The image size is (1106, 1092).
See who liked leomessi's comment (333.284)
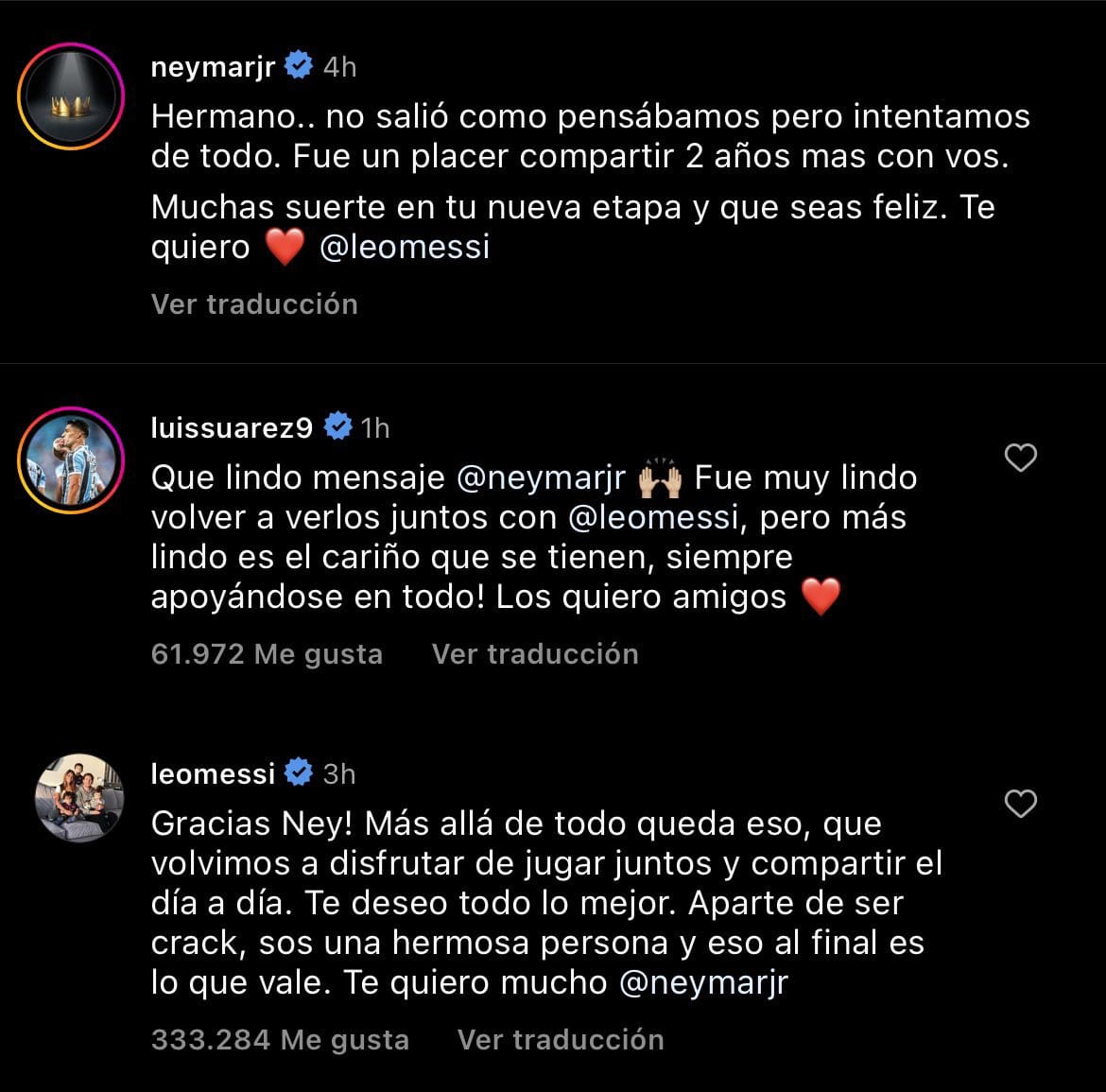(x=280, y=1039)
